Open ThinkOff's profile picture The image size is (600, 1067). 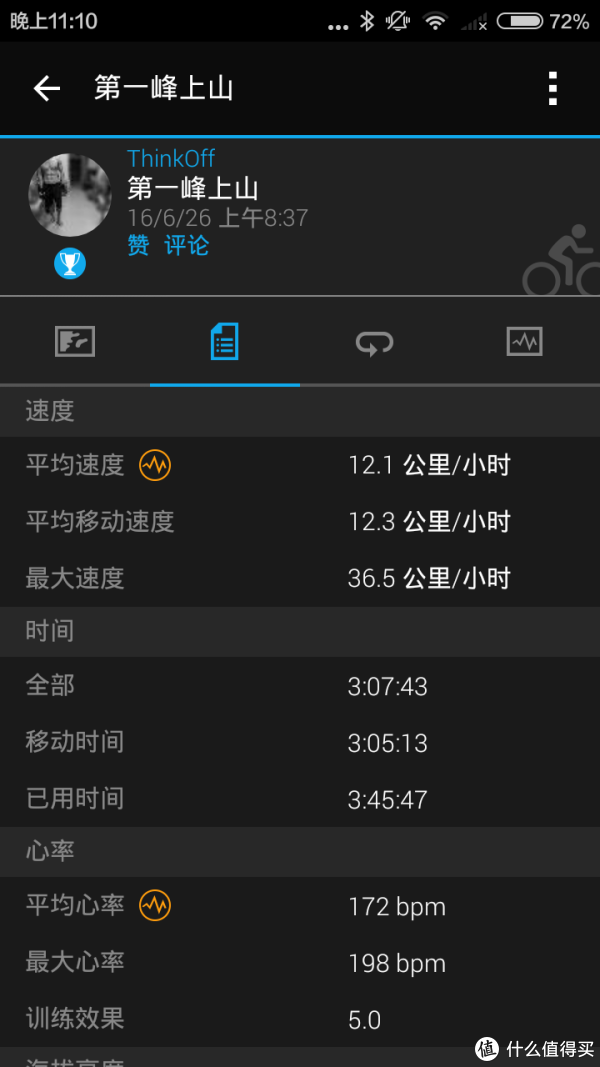[x=70, y=195]
